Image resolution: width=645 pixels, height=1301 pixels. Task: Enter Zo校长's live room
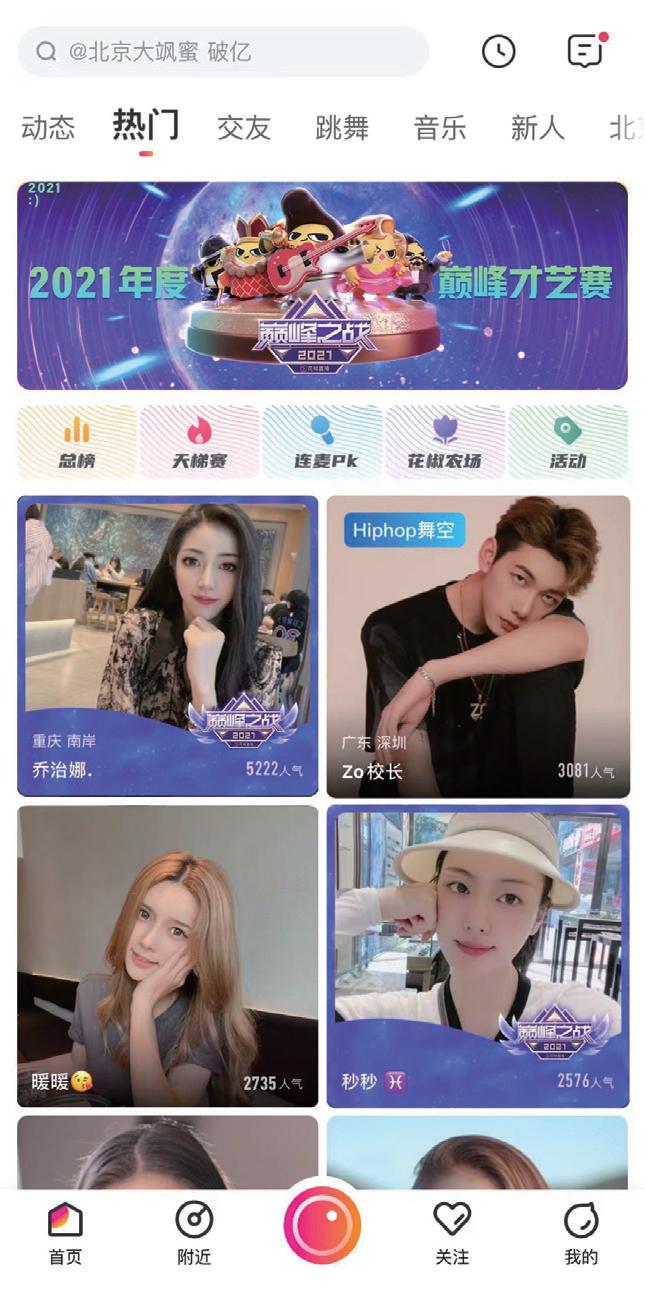478,645
